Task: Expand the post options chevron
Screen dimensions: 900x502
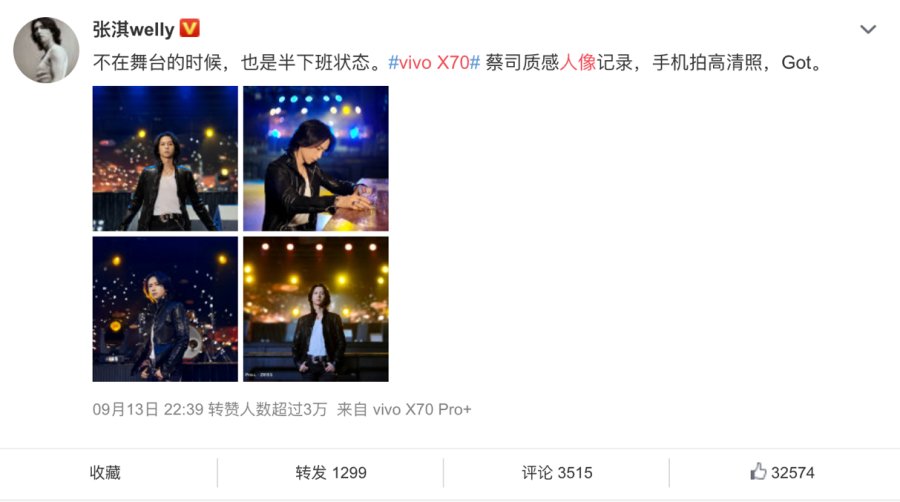Action: (867, 29)
